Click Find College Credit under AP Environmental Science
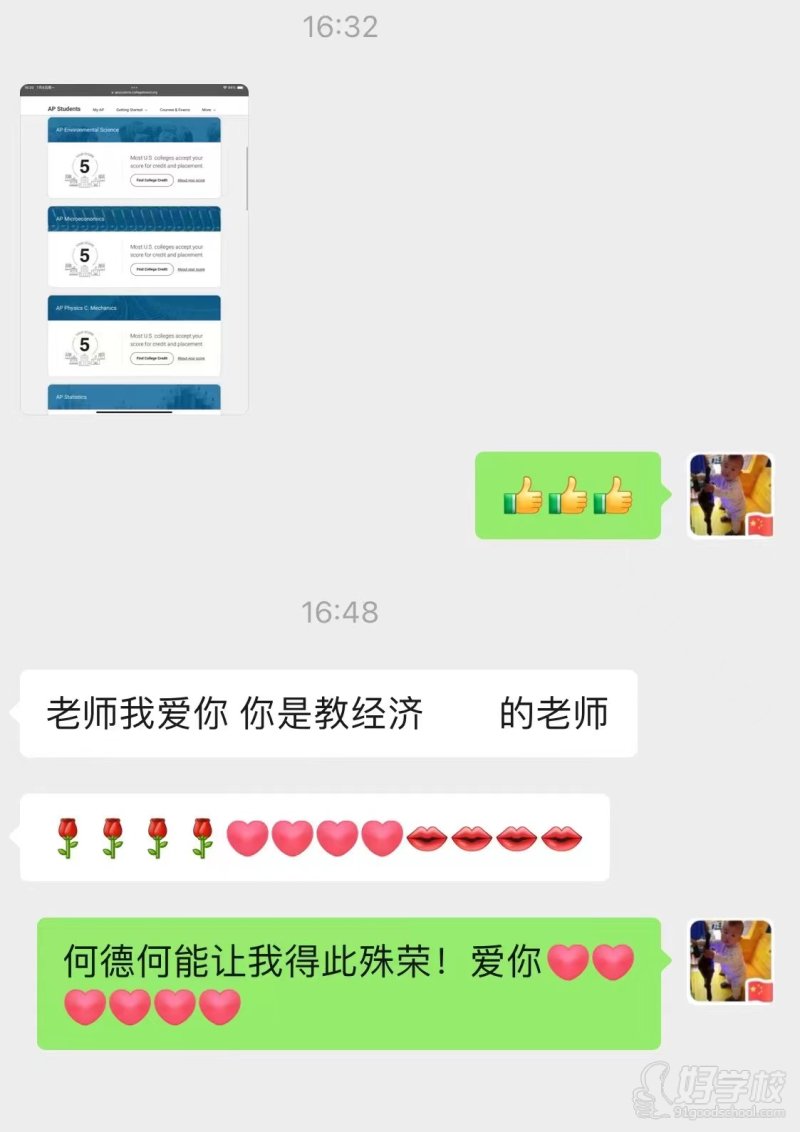800x1132 pixels. point(151,180)
